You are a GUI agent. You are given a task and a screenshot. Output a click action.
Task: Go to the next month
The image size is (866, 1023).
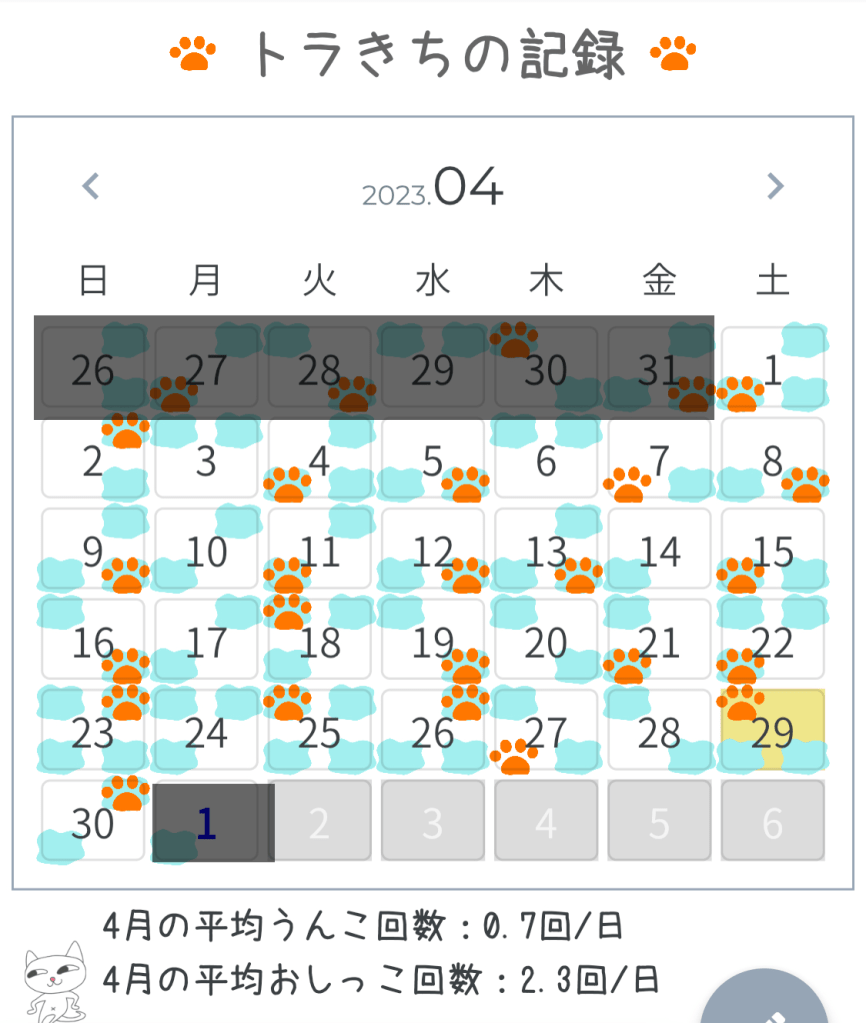tap(775, 186)
